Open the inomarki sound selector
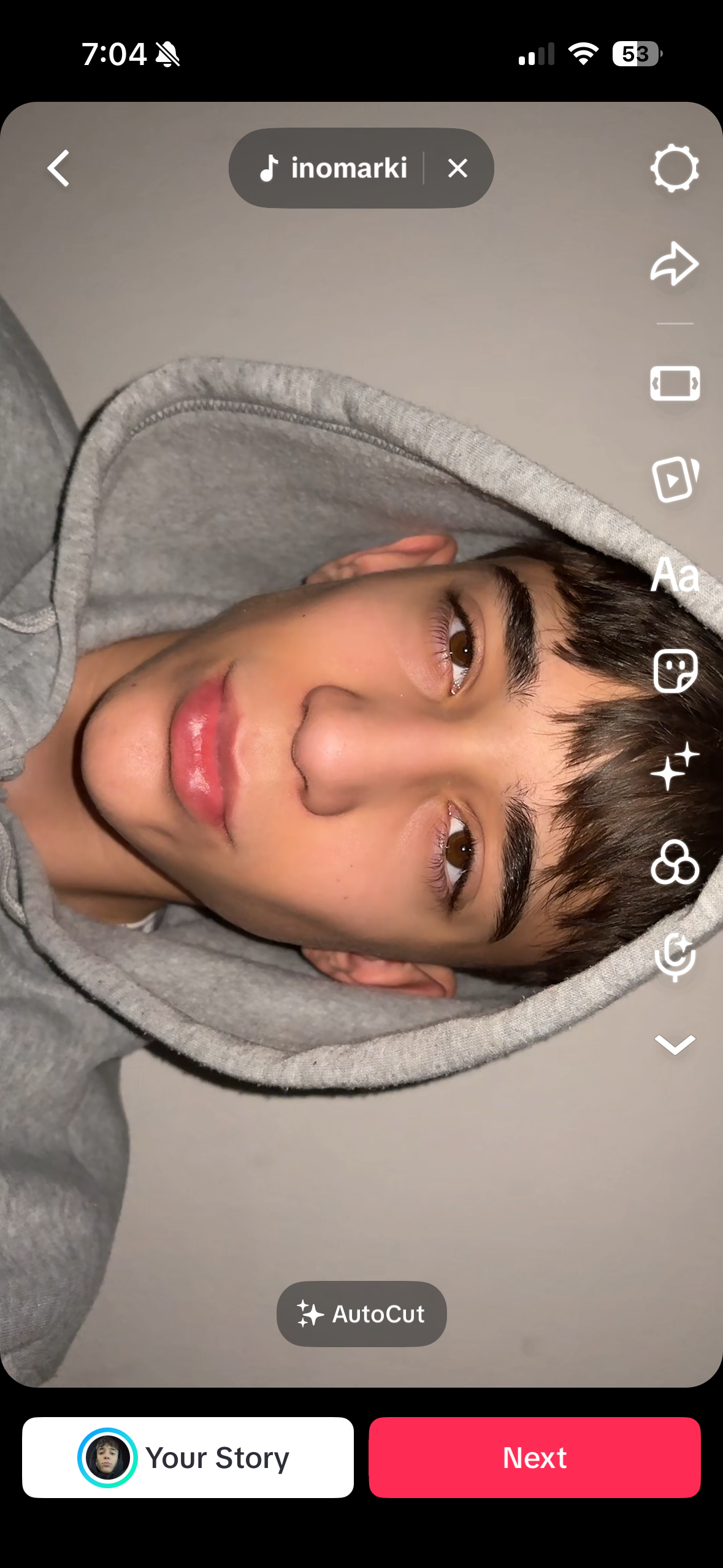This screenshot has height=1568, width=723. (x=334, y=168)
